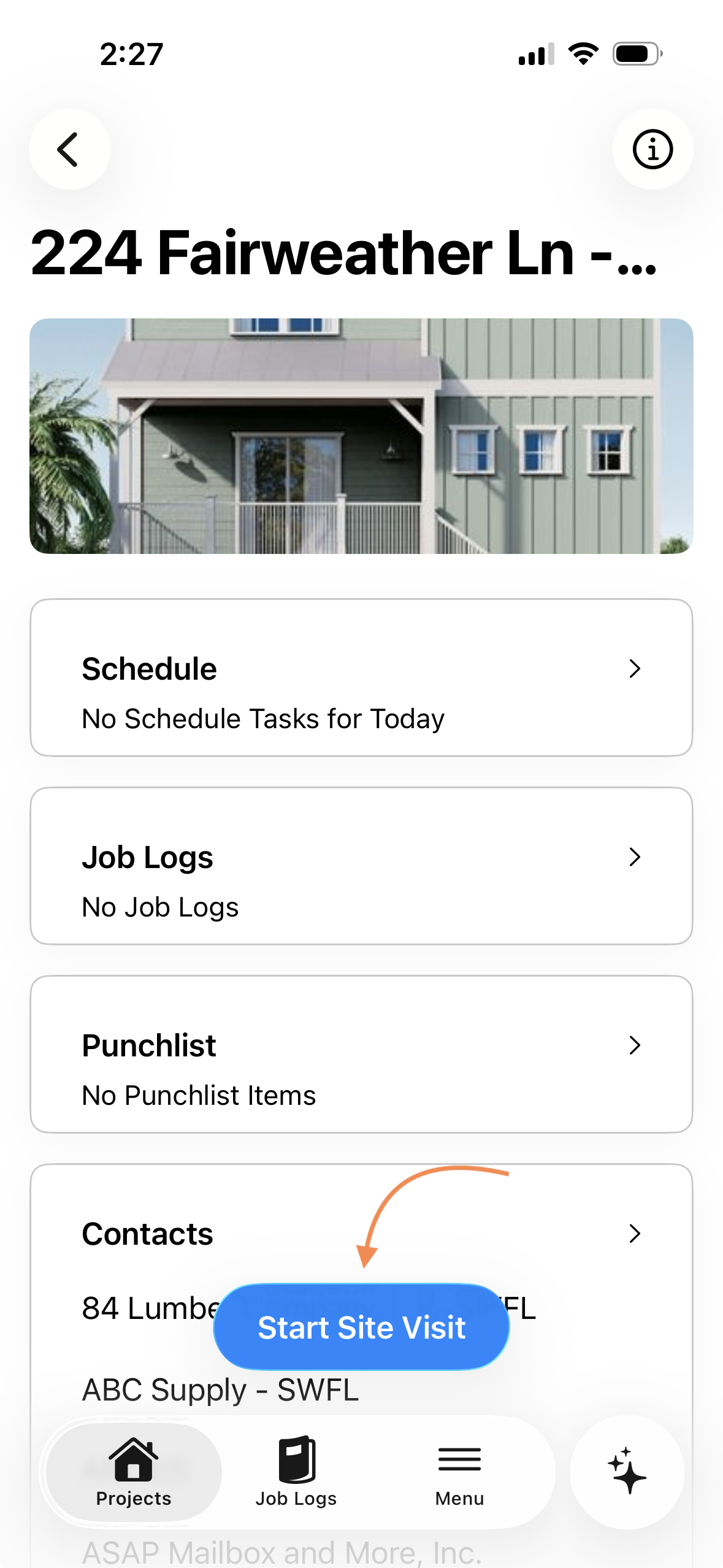The height and width of the screenshot is (1568, 723).
Task: Open the Schedule card
Action: (361, 677)
